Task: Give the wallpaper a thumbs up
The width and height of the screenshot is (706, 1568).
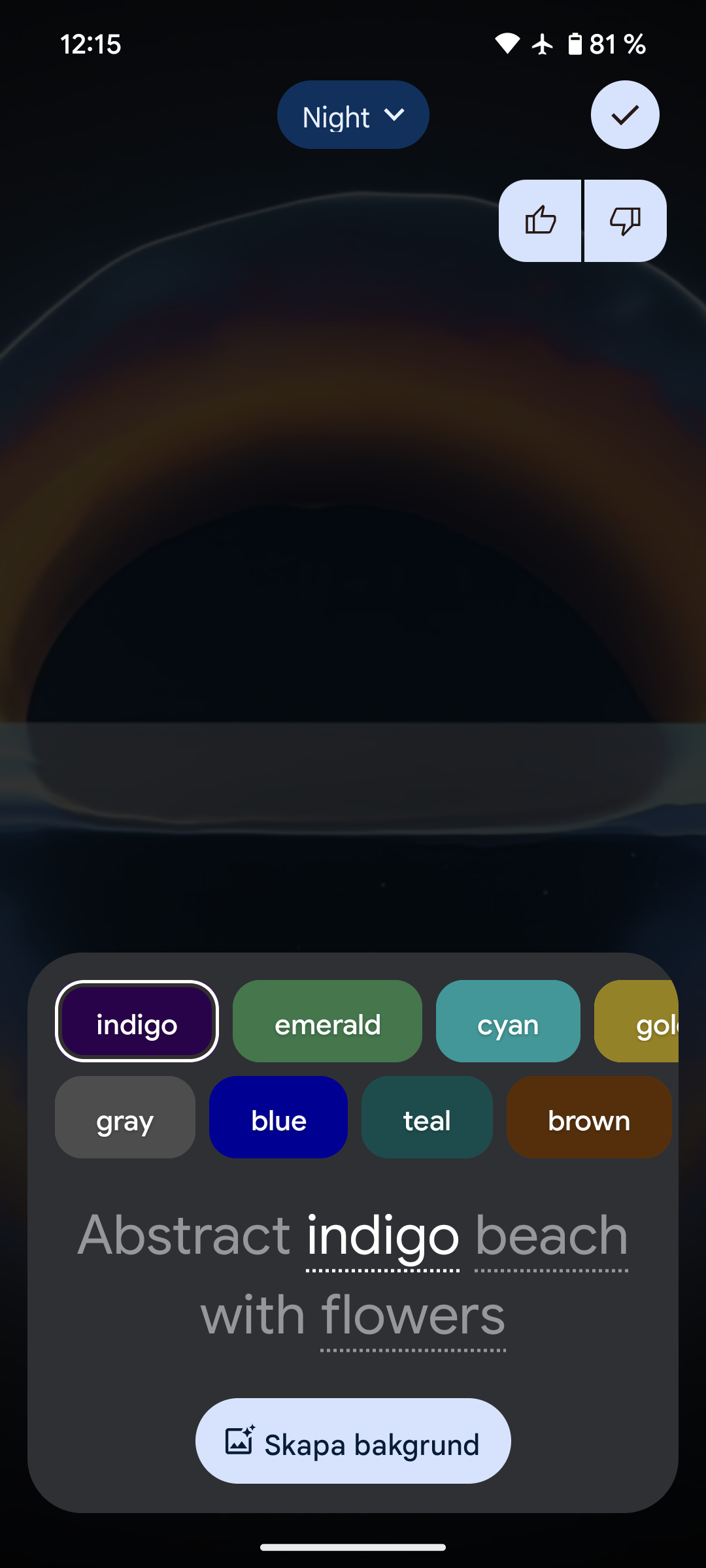Action: pyautogui.click(x=541, y=221)
